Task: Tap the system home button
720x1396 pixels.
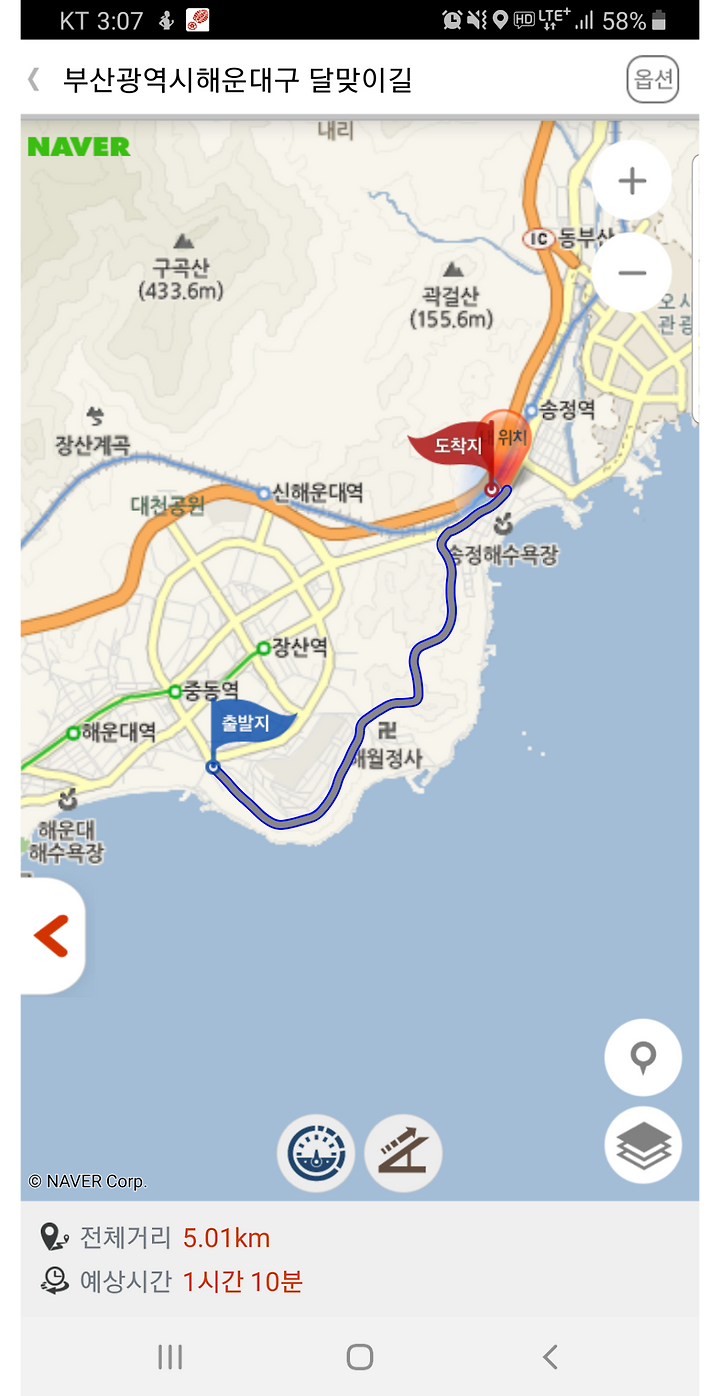Action: (360, 1356)
